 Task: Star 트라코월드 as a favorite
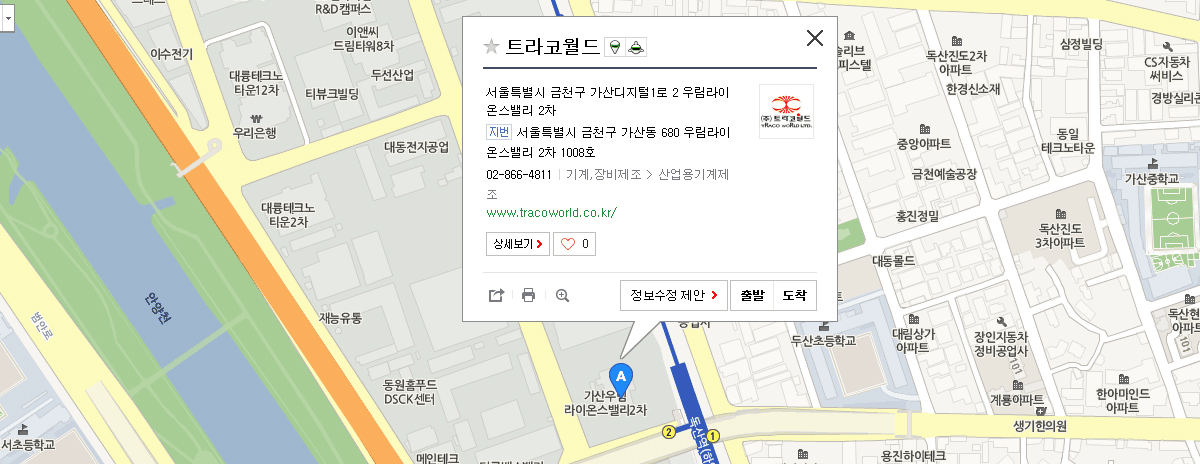[491, 46]
